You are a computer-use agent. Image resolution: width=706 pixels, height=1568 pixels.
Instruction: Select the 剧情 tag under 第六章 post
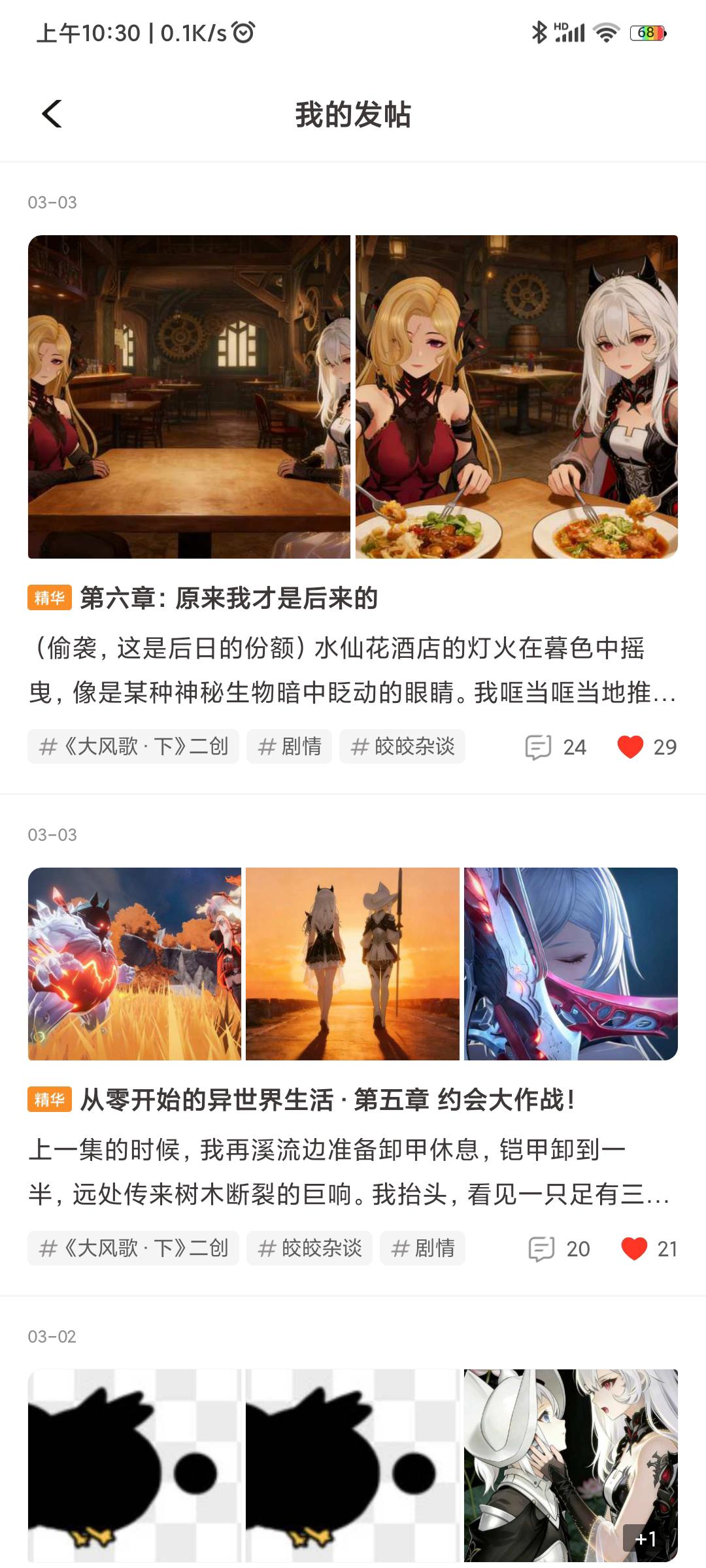289,747
